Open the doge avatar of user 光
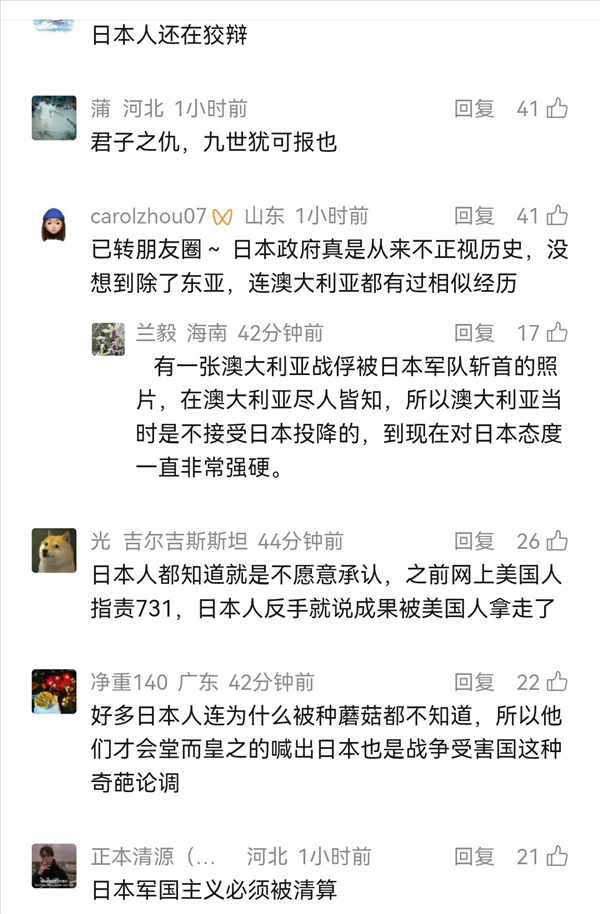This screenshot has width=600, height=914. click(54, 550)
